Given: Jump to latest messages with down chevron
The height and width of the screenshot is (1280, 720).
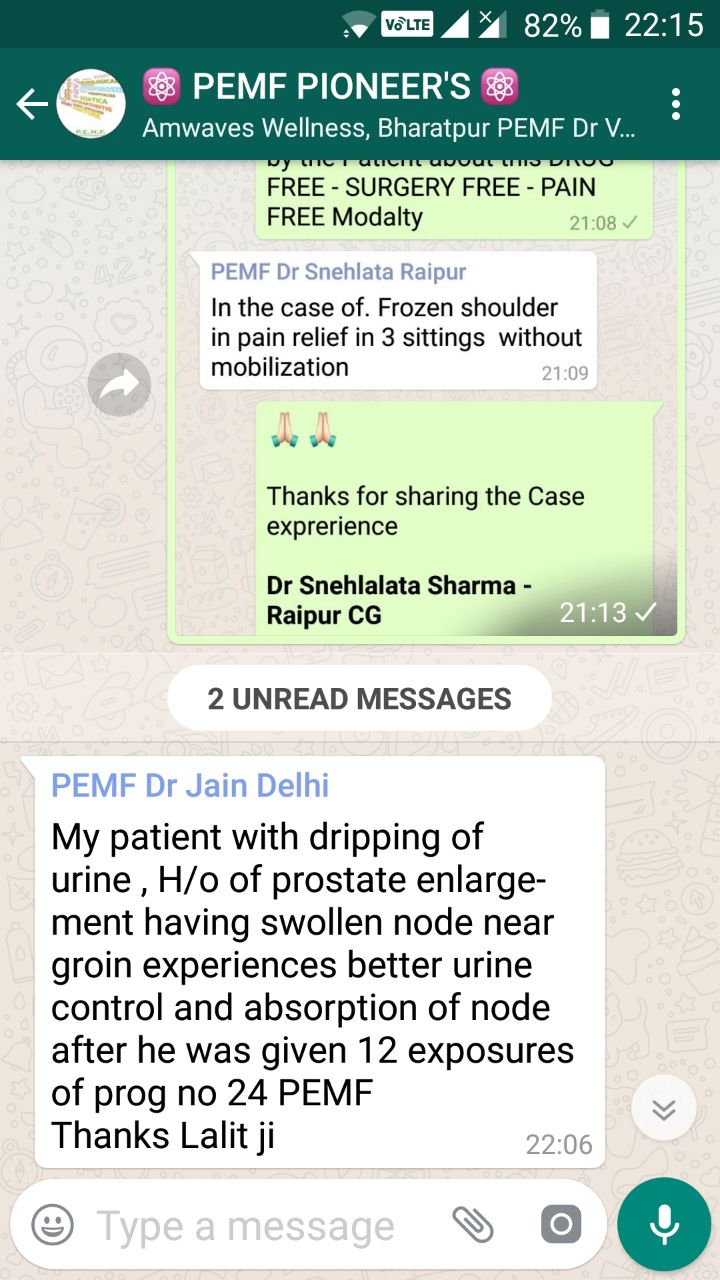Looking at the screenshot, I should [664, 1108].
